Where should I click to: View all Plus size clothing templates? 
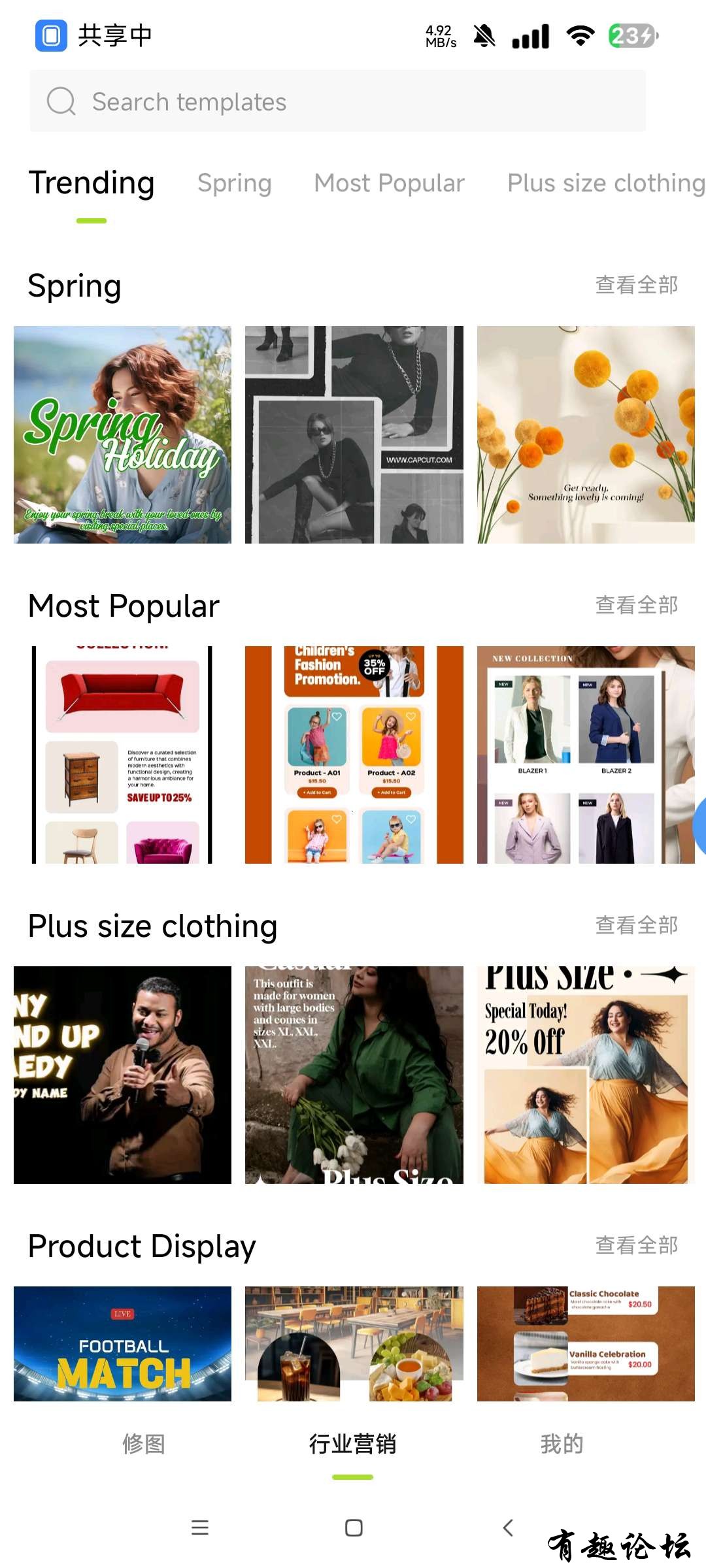(x=636, y=926)
